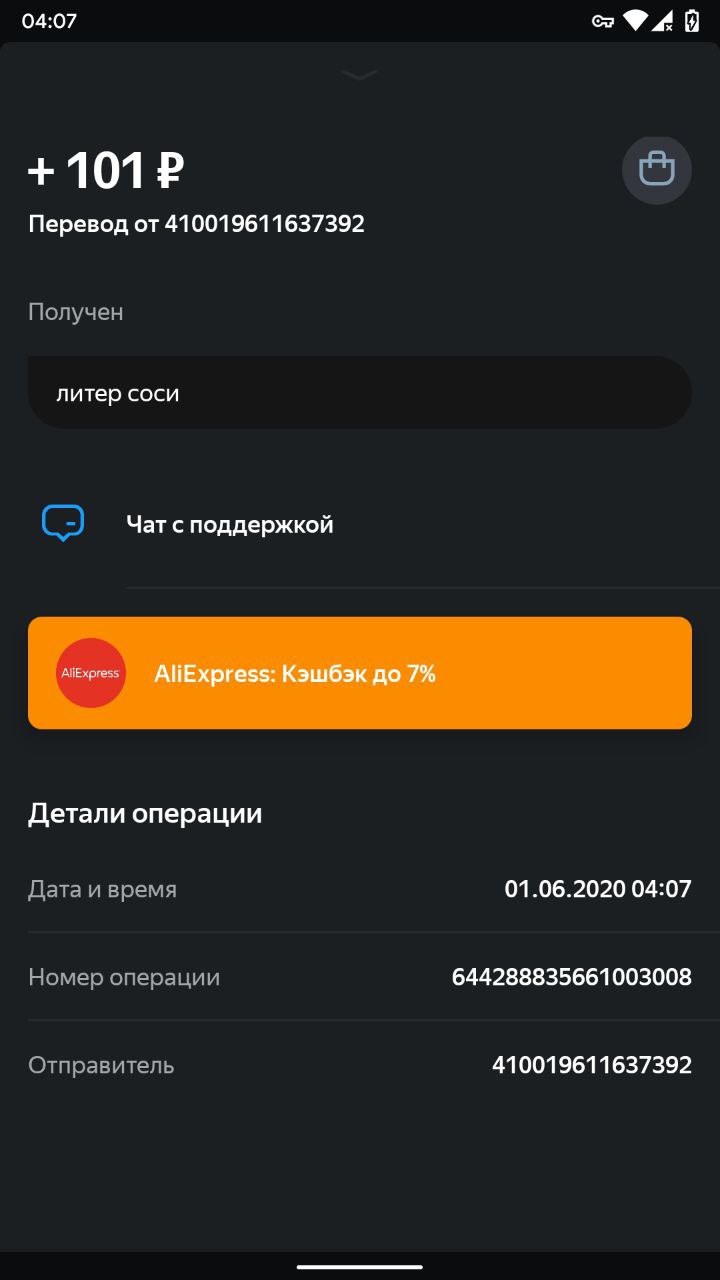Collapse the sheet with the top chevron

click(359, 75)
